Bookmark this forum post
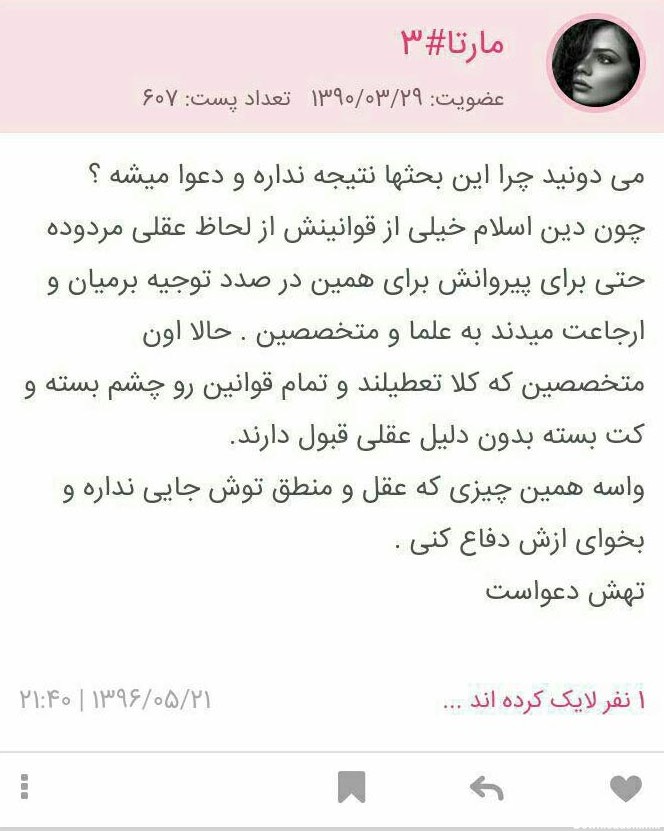The image size is (664, 831). click(x=351, y=787)
